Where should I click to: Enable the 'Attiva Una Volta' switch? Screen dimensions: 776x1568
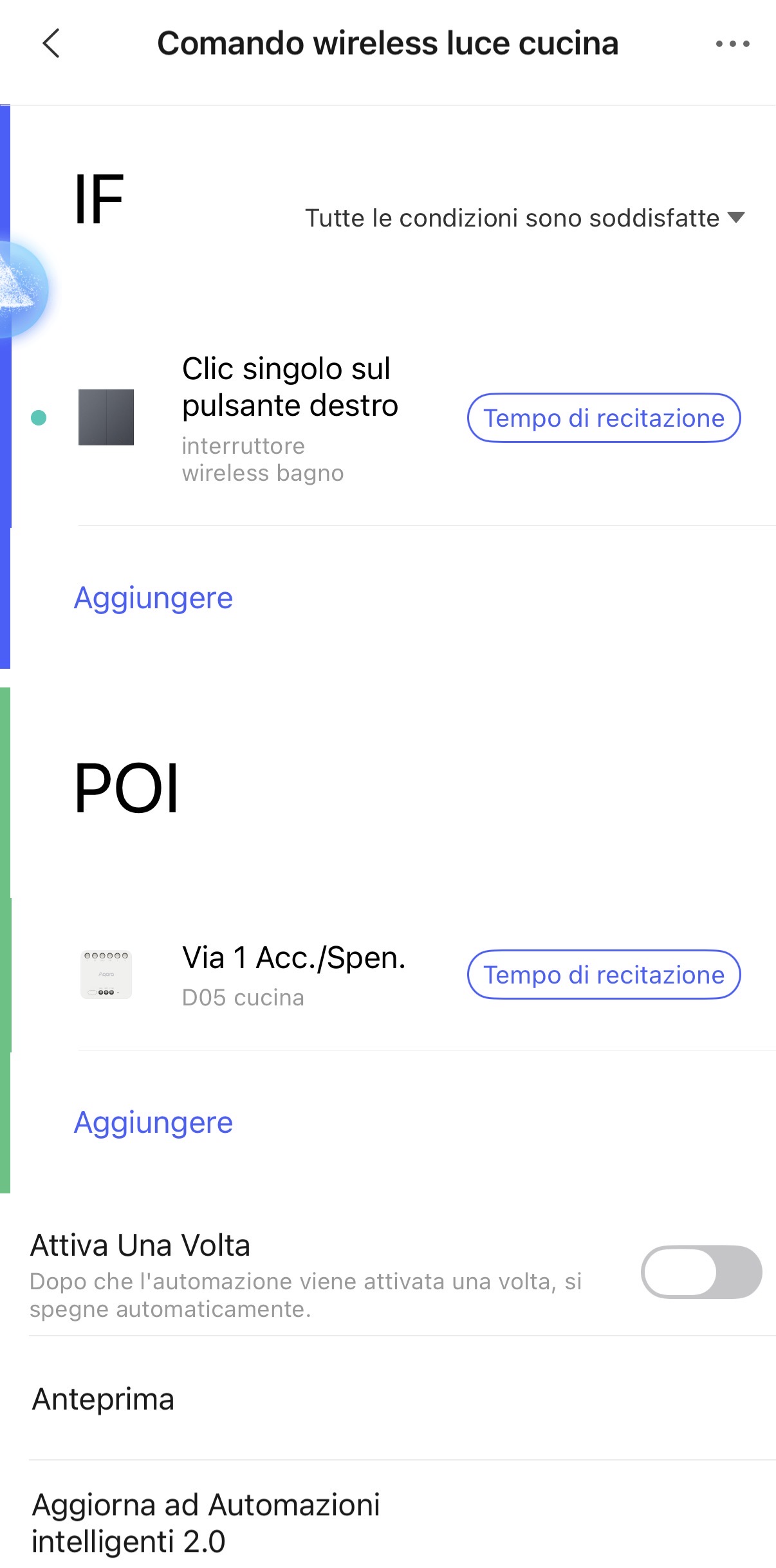click(x=701, y=1272)
